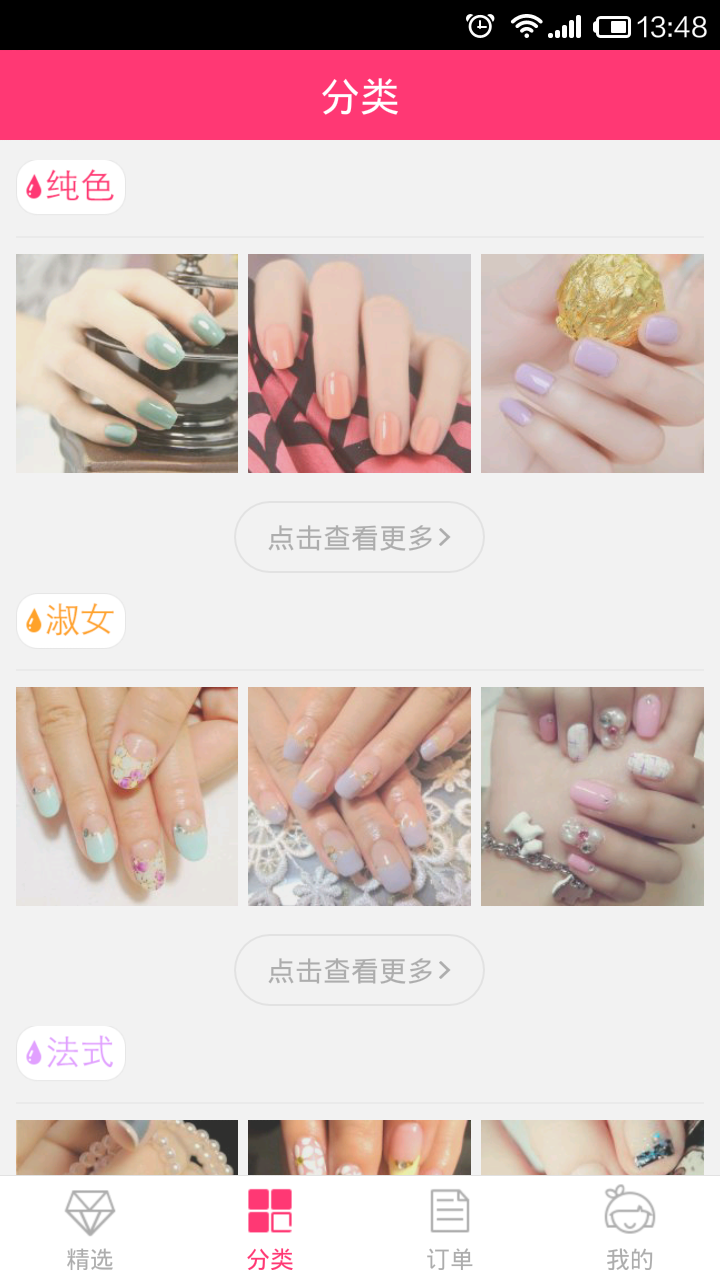This screenshot has width=720, height=1280.
Task: Switch to the 精选 tab
Action: tap(90, 1227)
